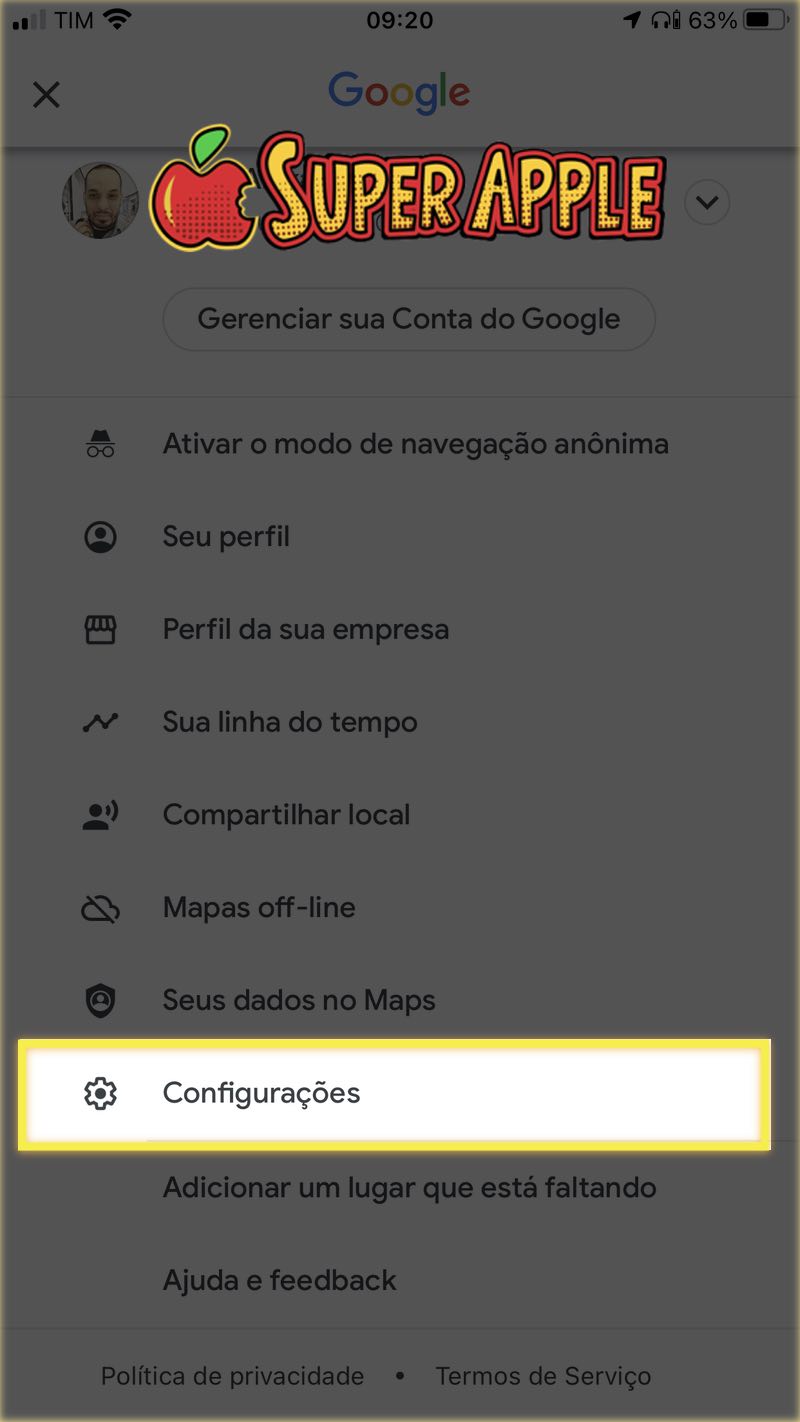
Task: Open Termos de Serviço link
Action: click(x=543, y=1376)
